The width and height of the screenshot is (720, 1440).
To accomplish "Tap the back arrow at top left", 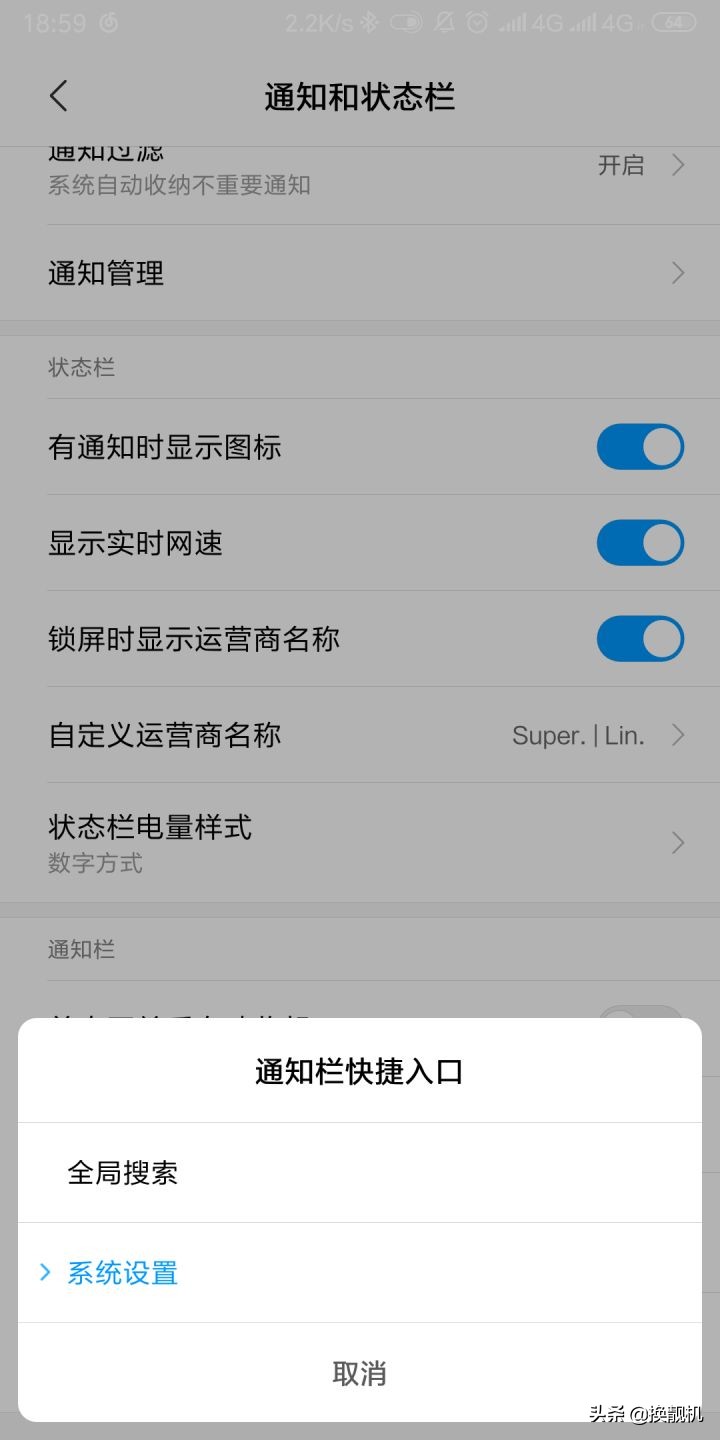I will click(x=57, y=95).
